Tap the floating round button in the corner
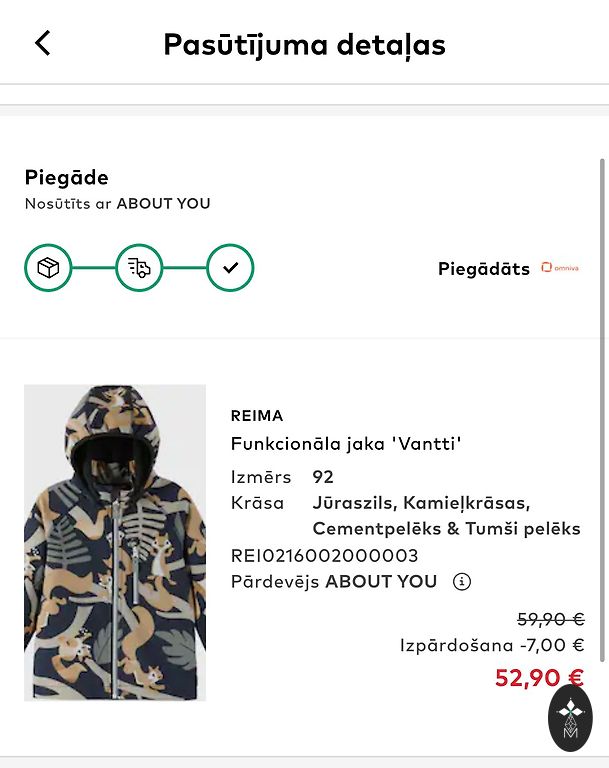The height and width of the screenshot is (768, 609). tap(570, 718)
